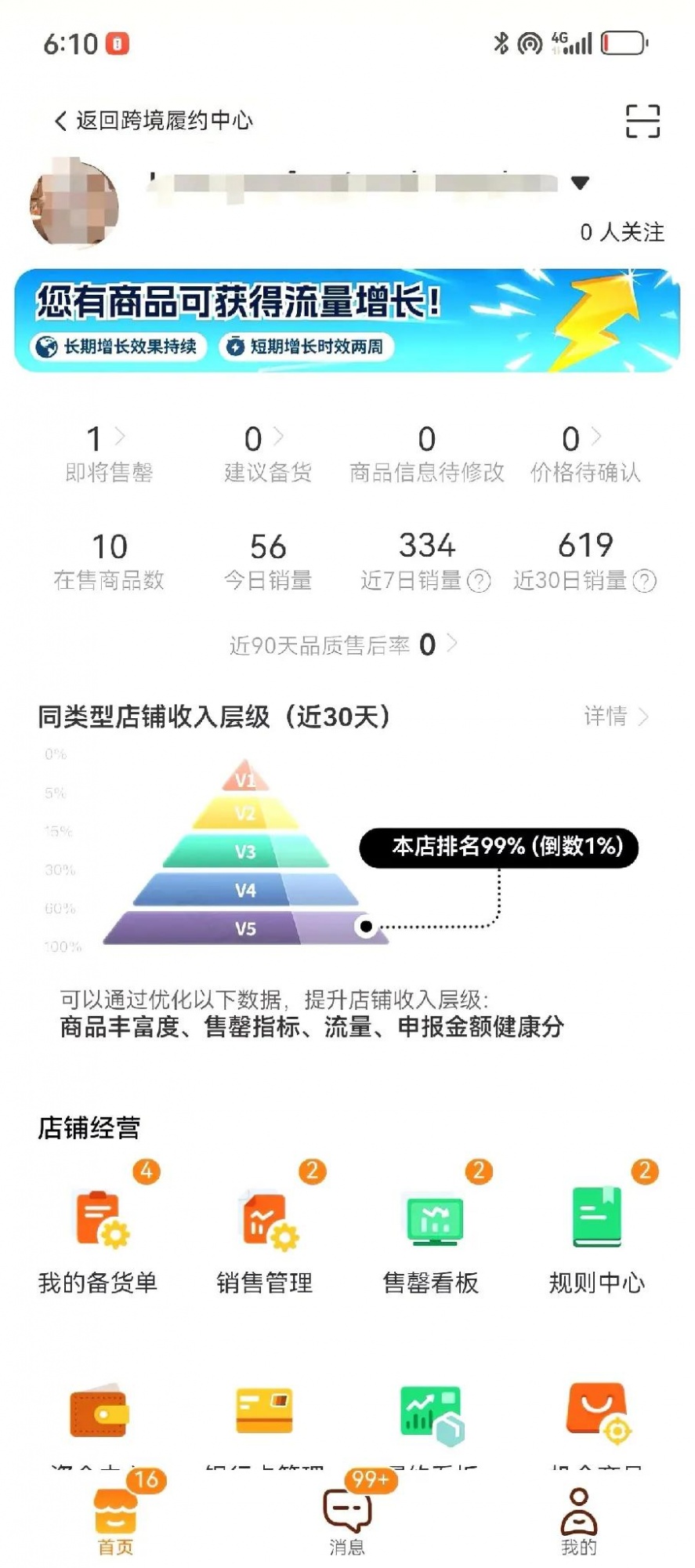Image resolution: width=695 pixels, height=1568 pixels.
Task: Go back to 跨境履约中心
Action: [153, 121]
